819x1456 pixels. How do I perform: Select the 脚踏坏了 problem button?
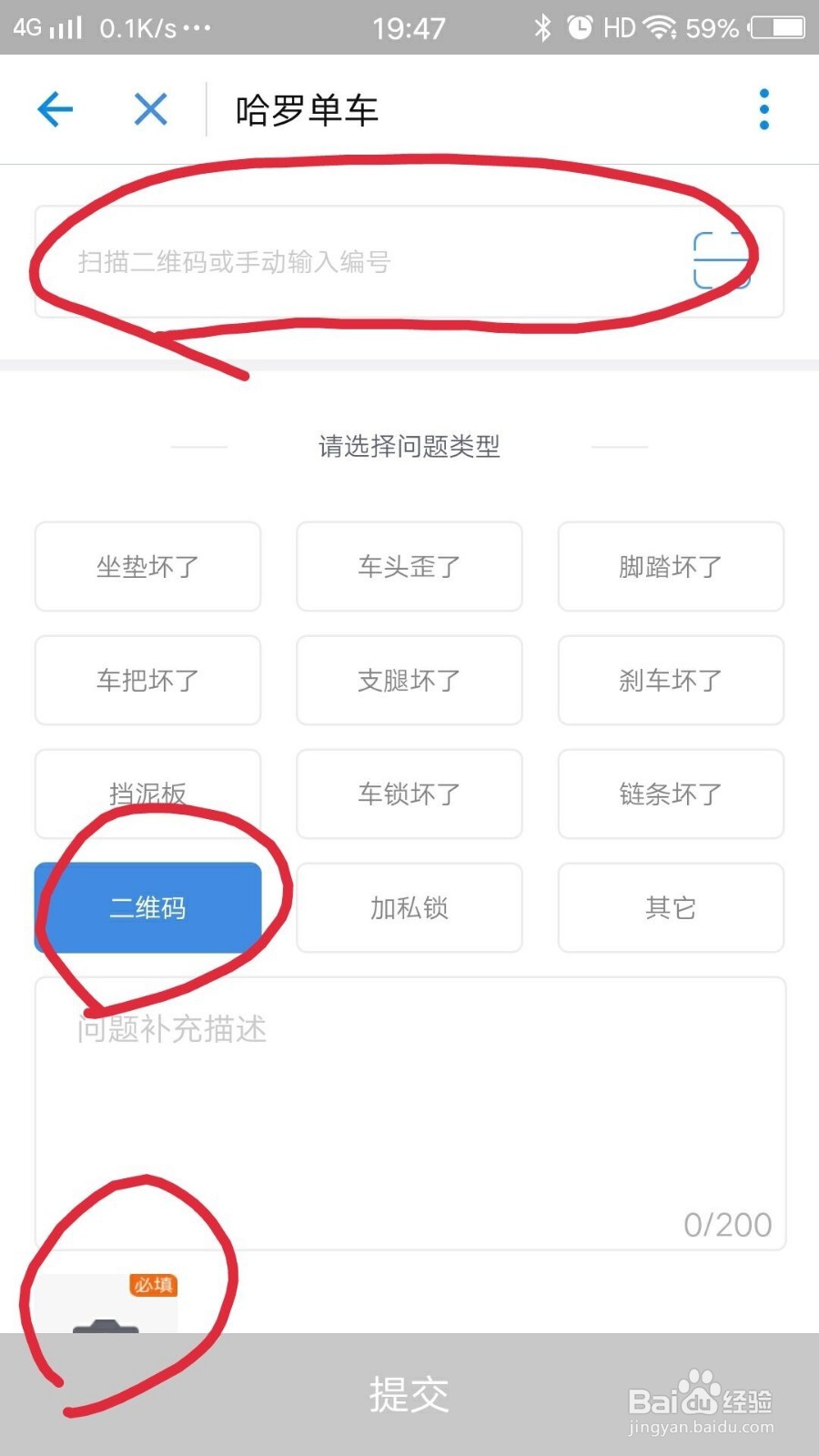(670, 566)
